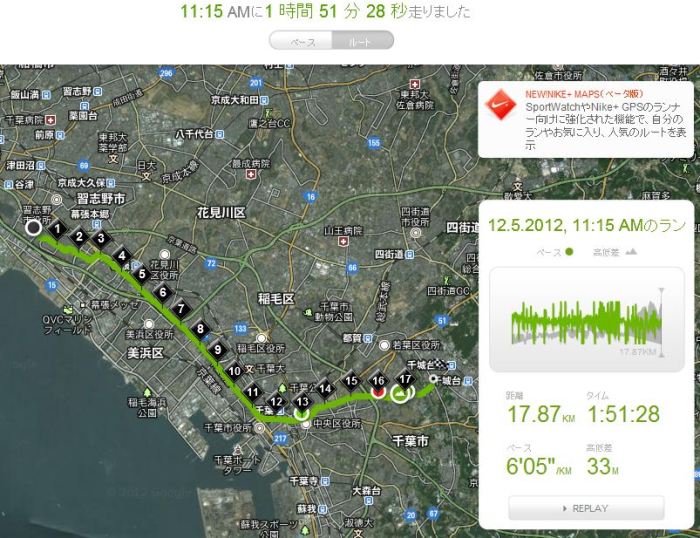700x538 pixels.
Task: Tap kilometer marker 1 on the route
Action: pyautogui.click(x=59, y=229)
